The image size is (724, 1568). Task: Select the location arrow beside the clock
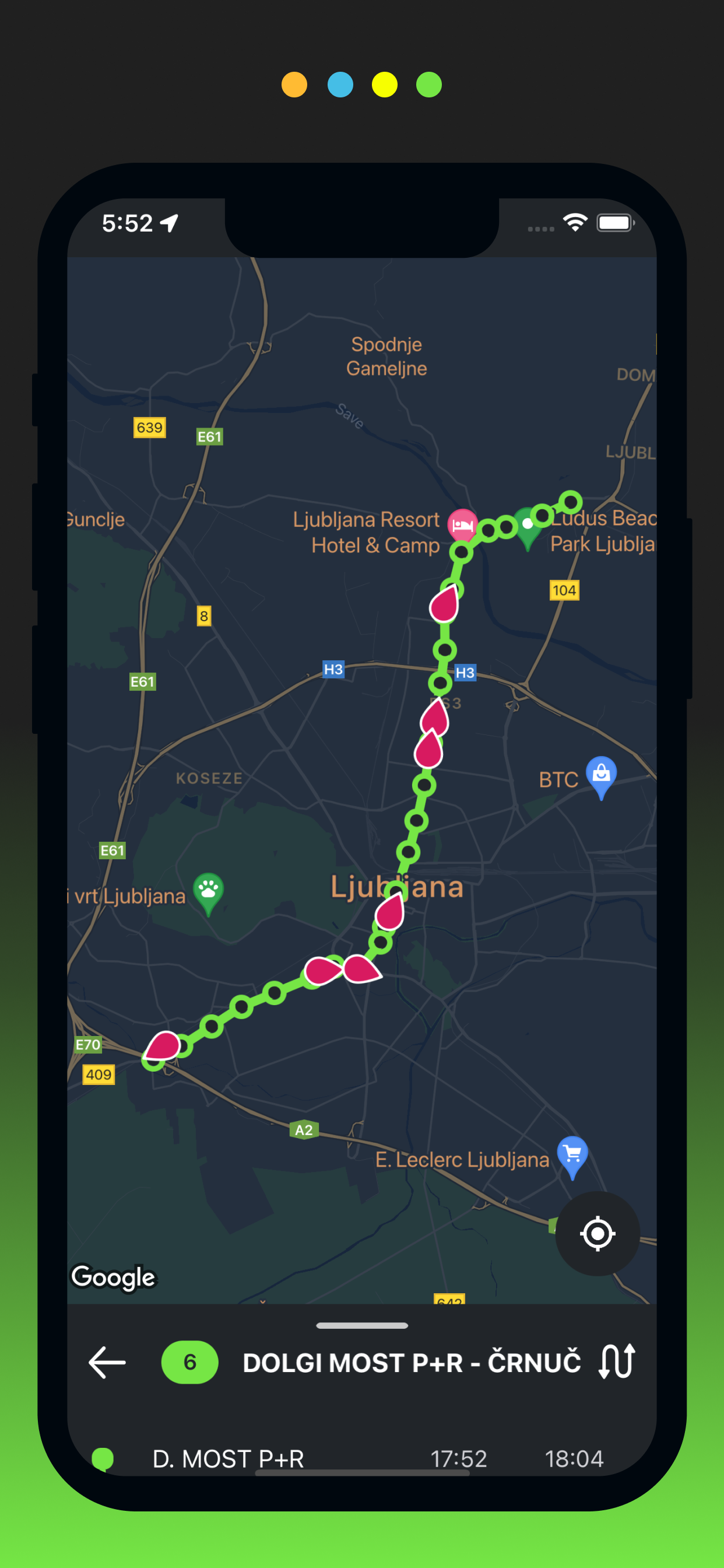(x=169, y=223)
